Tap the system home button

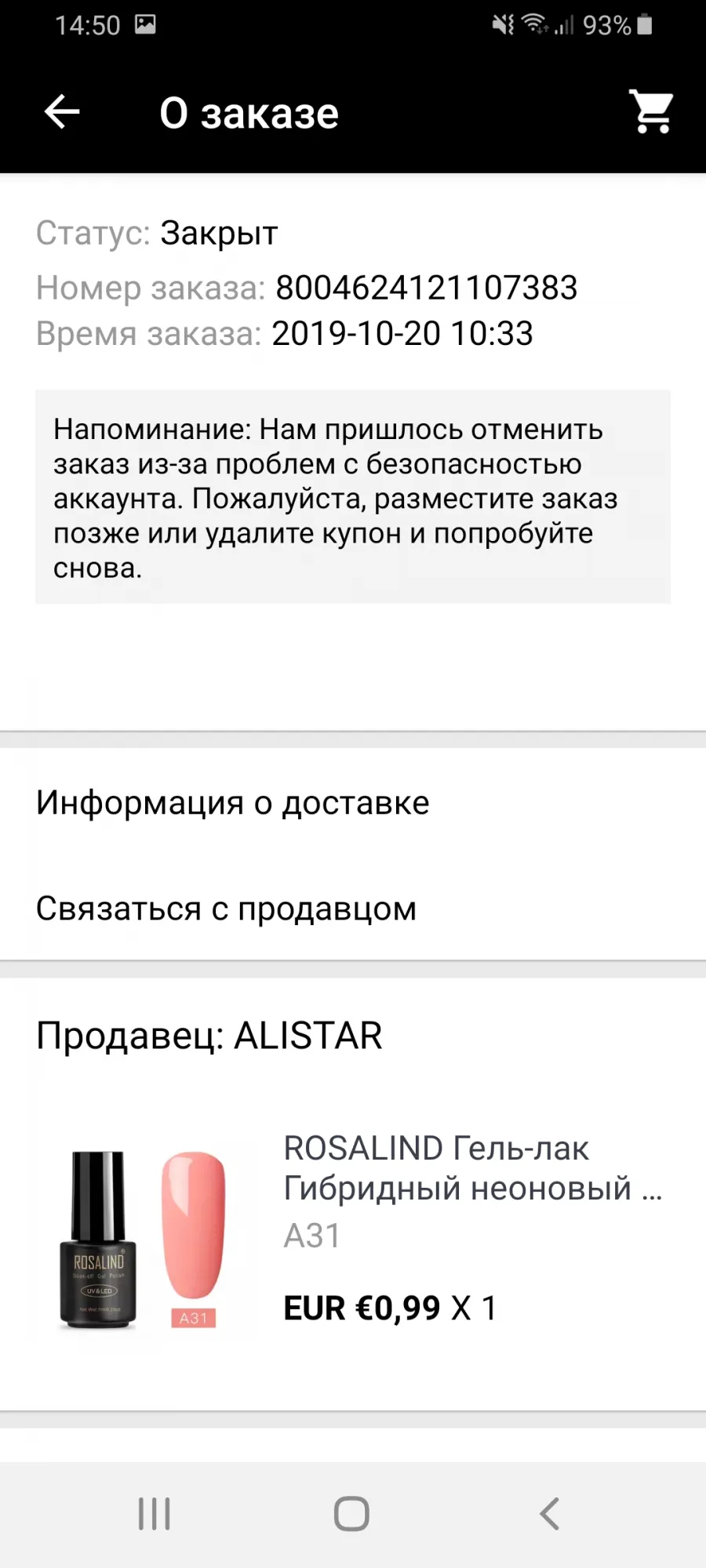(x=351, y=1514)
